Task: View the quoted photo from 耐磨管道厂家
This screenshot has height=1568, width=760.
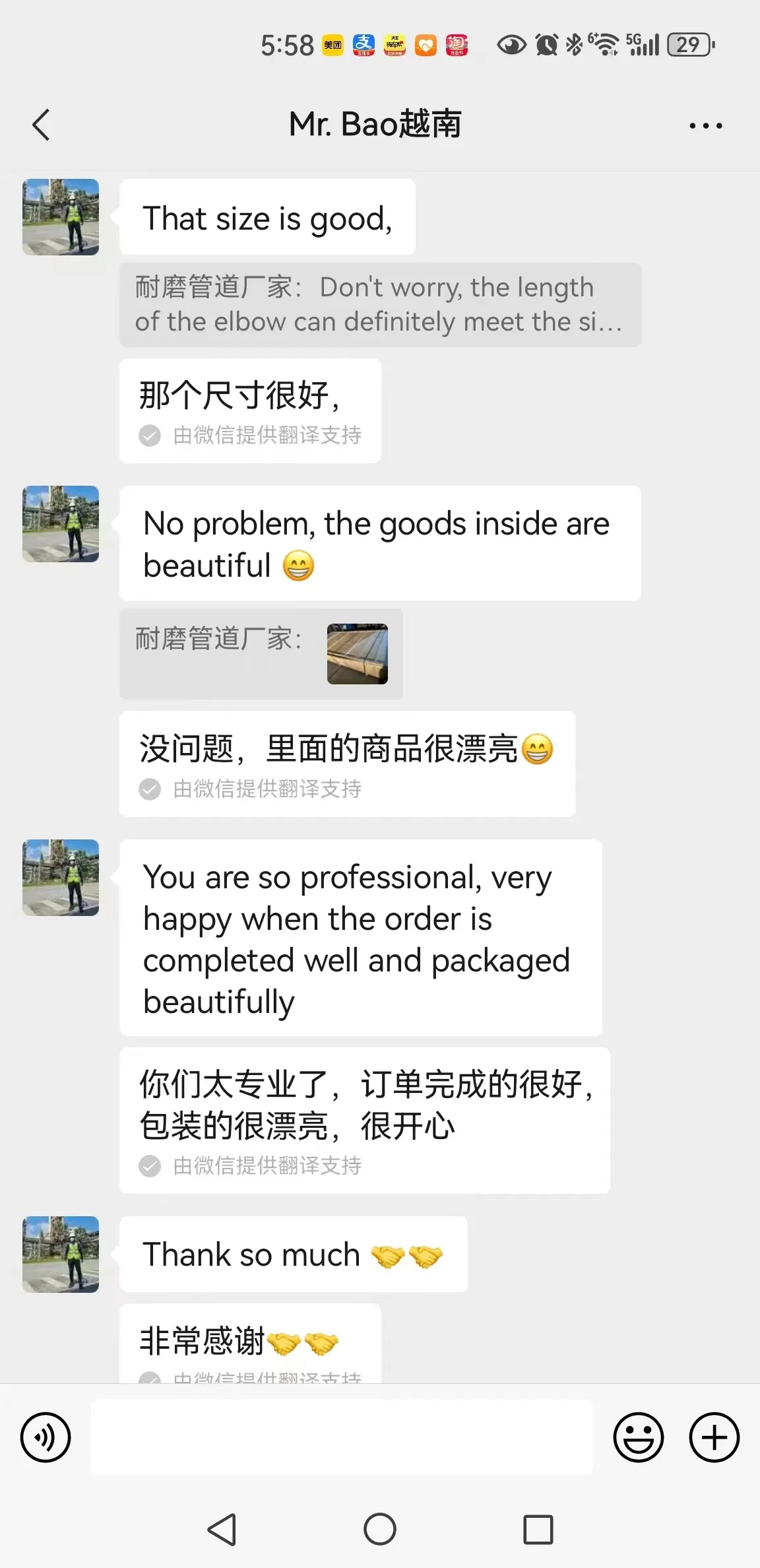Action: click(x=357, y=654)
